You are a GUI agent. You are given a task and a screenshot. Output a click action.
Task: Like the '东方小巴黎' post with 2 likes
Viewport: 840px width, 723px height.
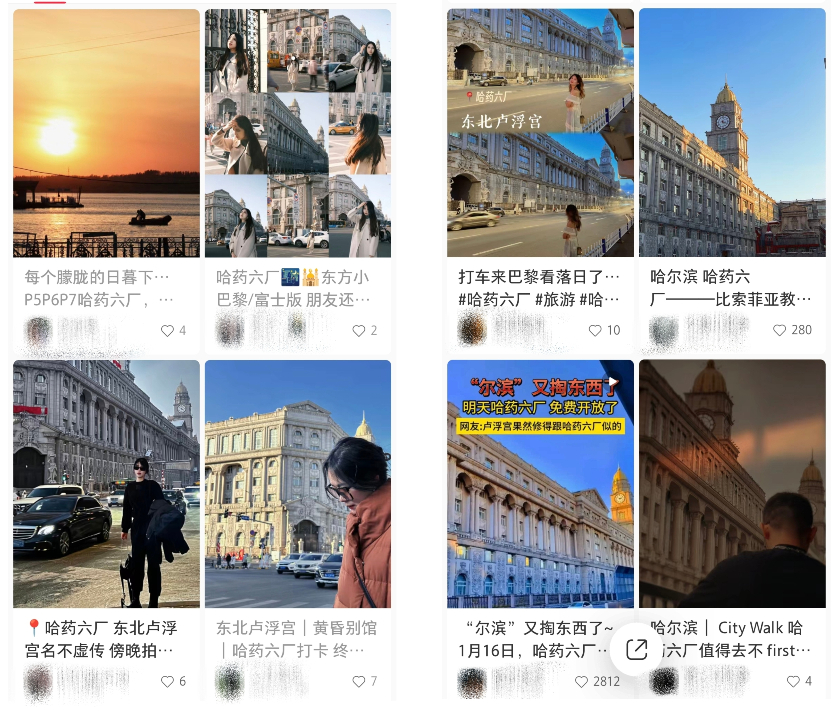coord(358,330)
